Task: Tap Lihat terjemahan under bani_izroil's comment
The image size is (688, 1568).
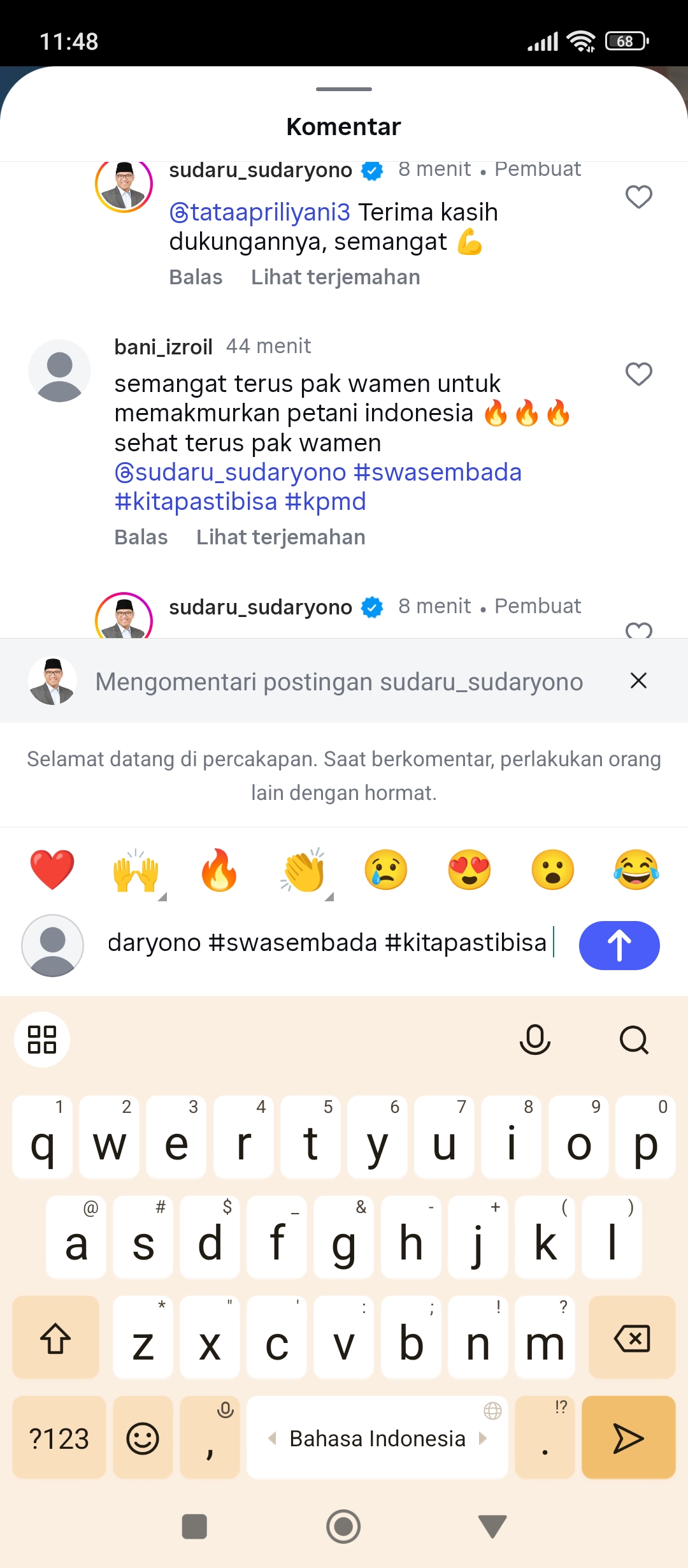Action: (280, 537)
